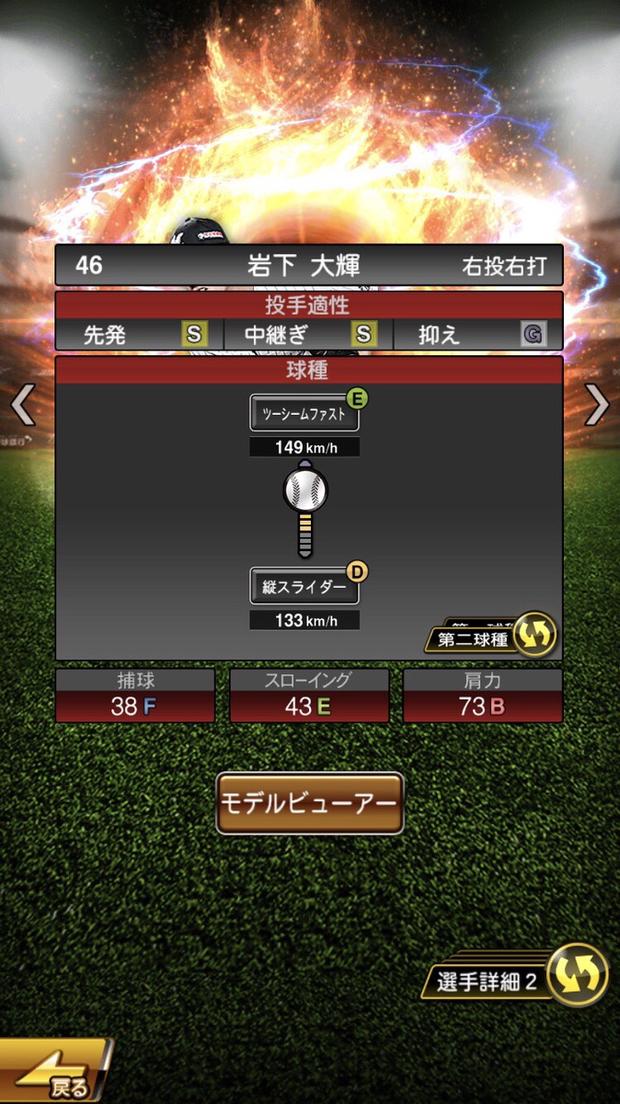Go to previous player with left arrow

point(22,405)
